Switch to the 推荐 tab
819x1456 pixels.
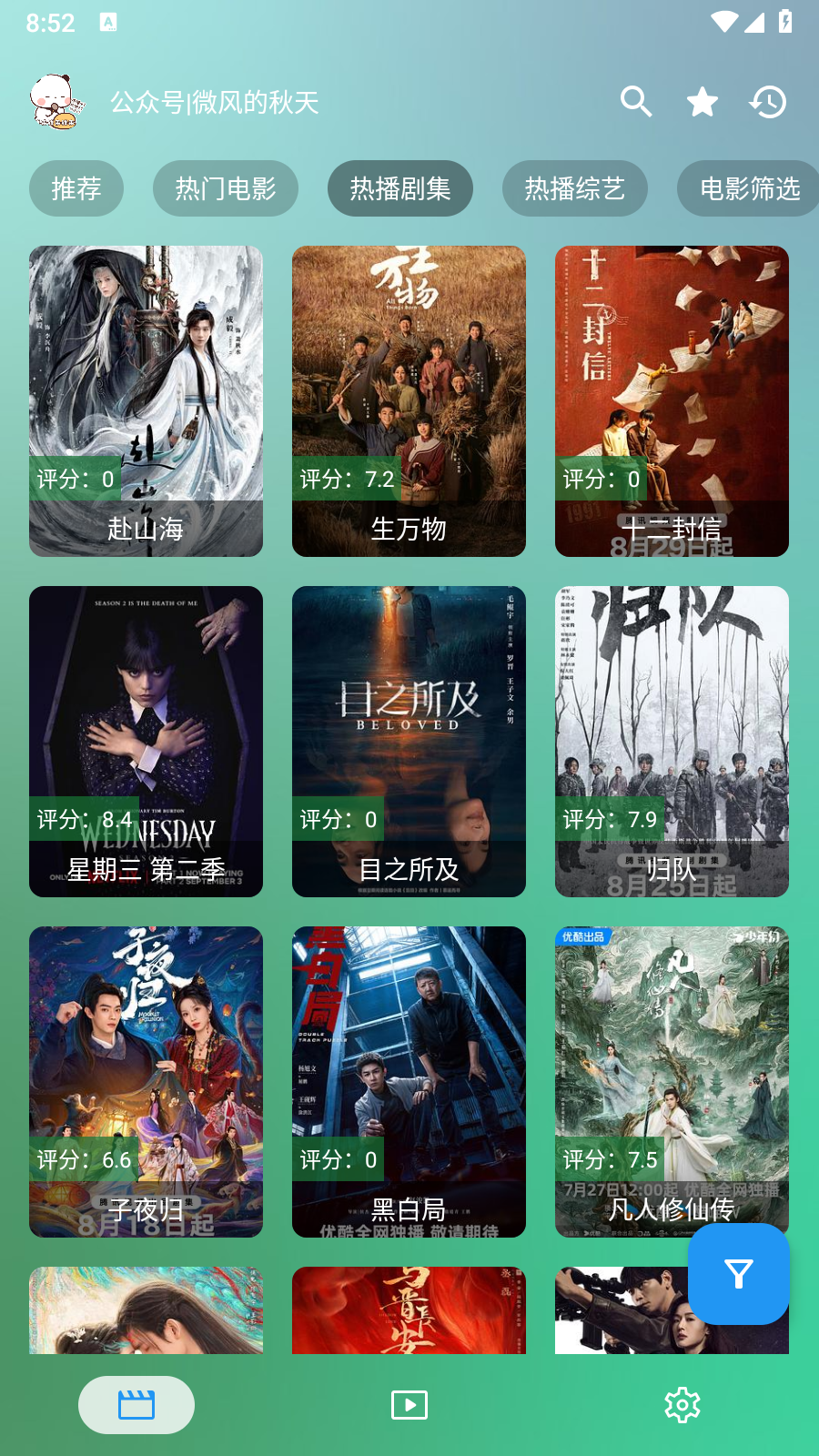coord(76,188)
